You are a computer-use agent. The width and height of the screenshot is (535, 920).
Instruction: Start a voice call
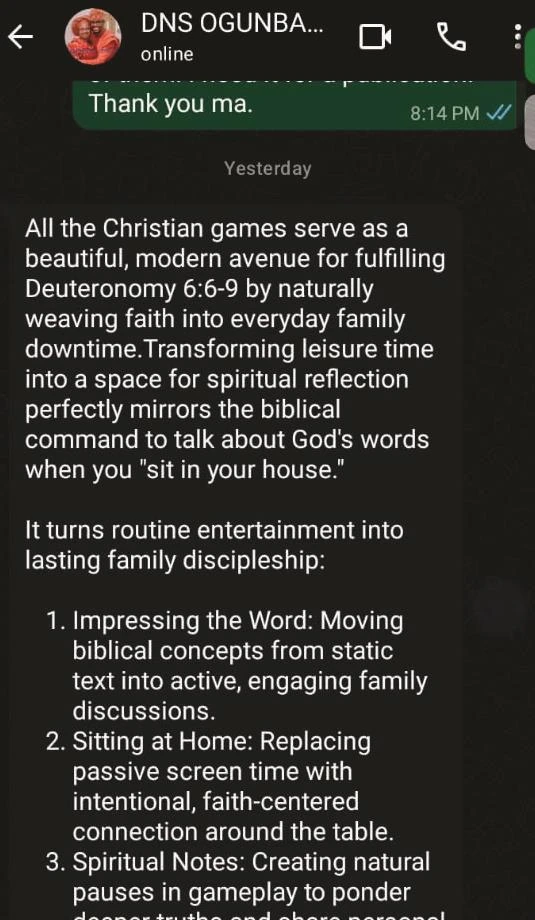pos(452,38)
